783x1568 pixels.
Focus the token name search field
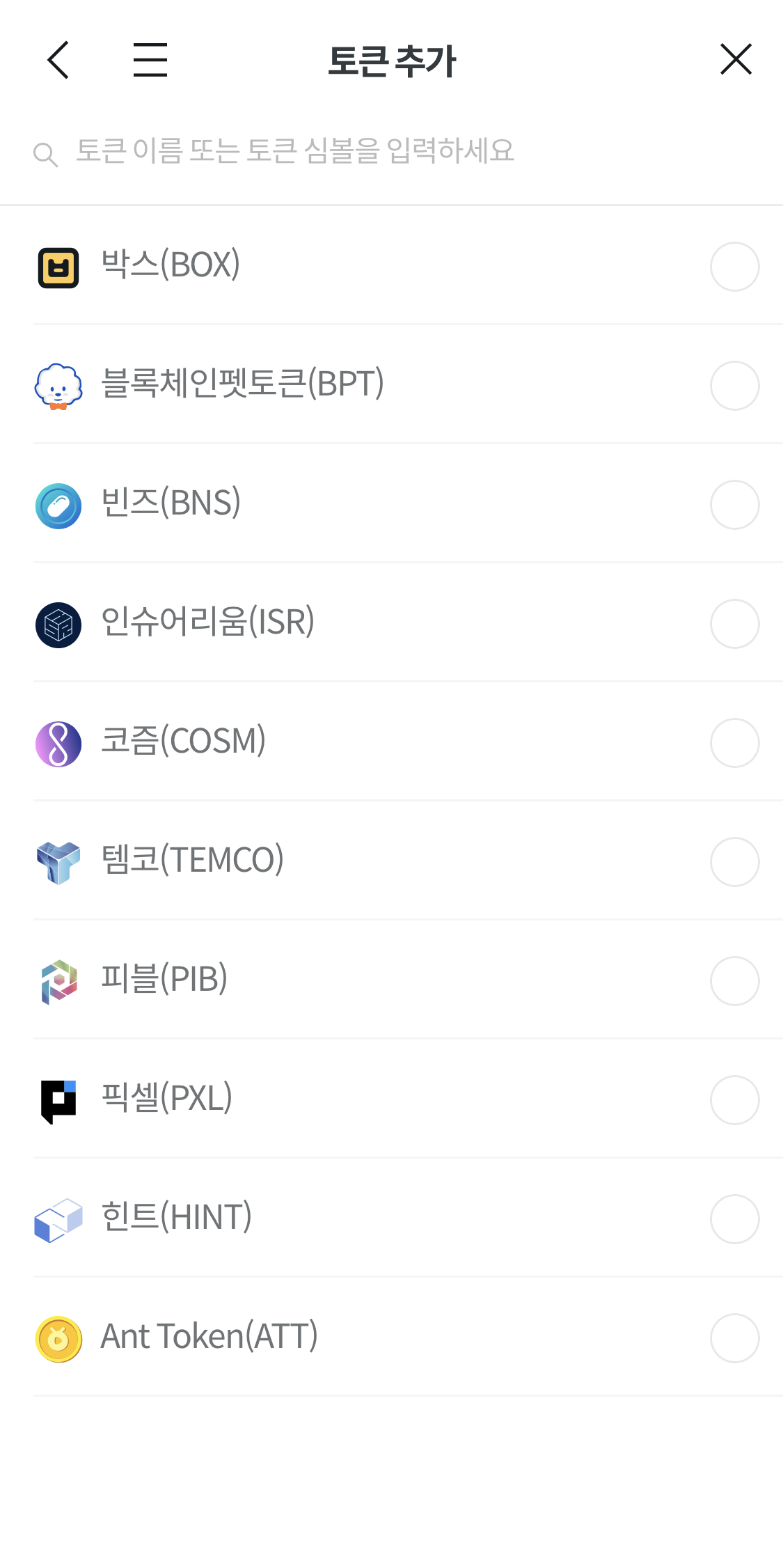tap(391, 152)
